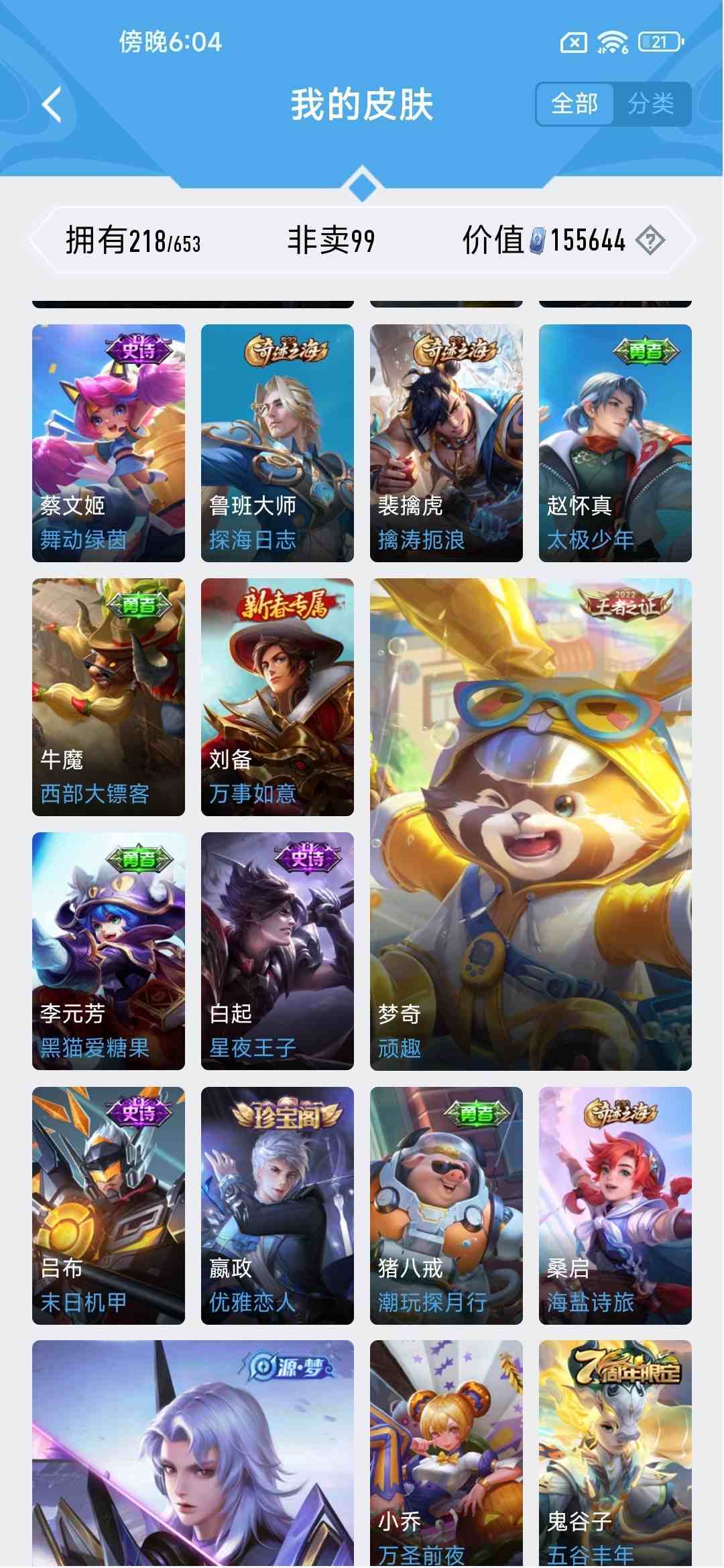This screenshot has width=724, height=1568.
Task: Select the 全部 tab
Action: (575, 104)
